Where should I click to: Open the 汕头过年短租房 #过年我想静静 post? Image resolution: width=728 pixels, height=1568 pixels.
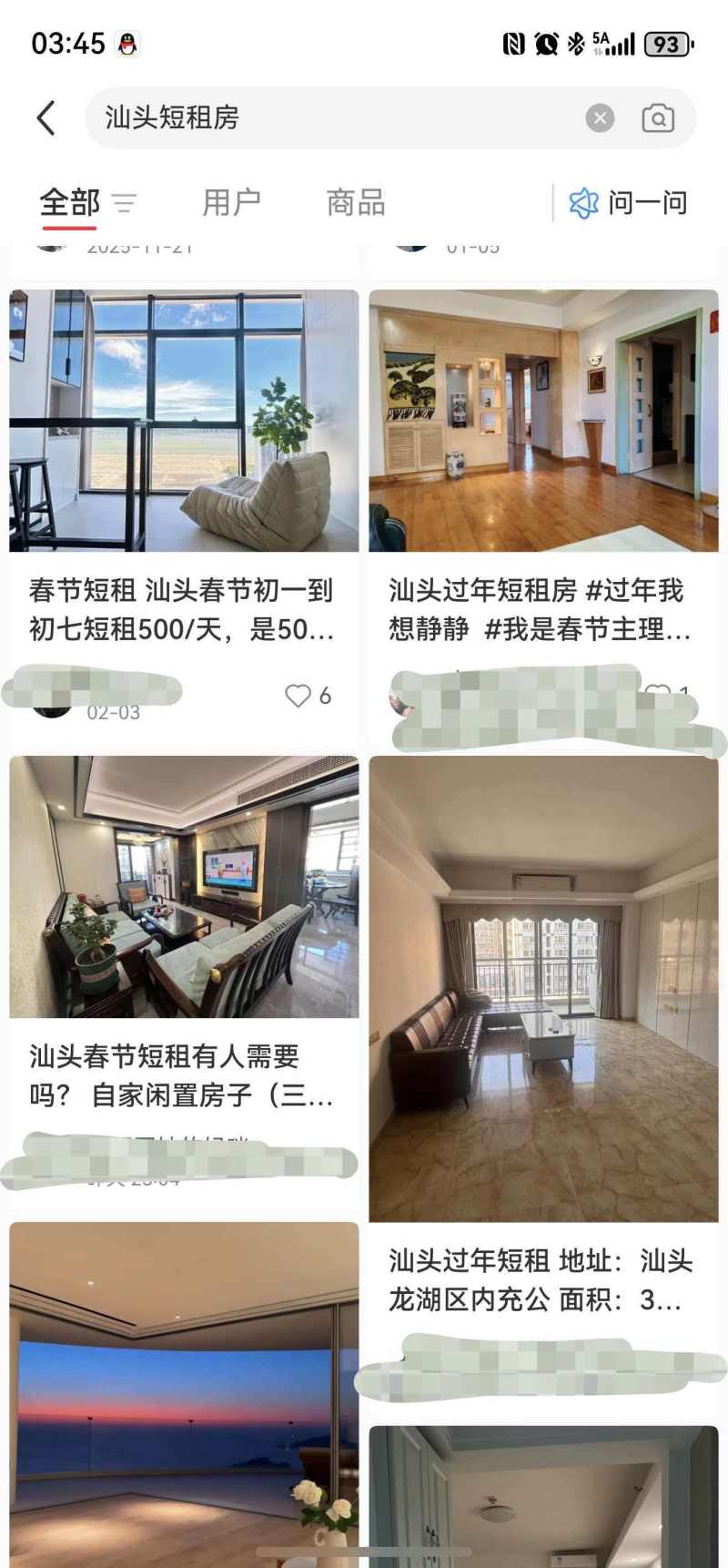[x=543, y=421]
